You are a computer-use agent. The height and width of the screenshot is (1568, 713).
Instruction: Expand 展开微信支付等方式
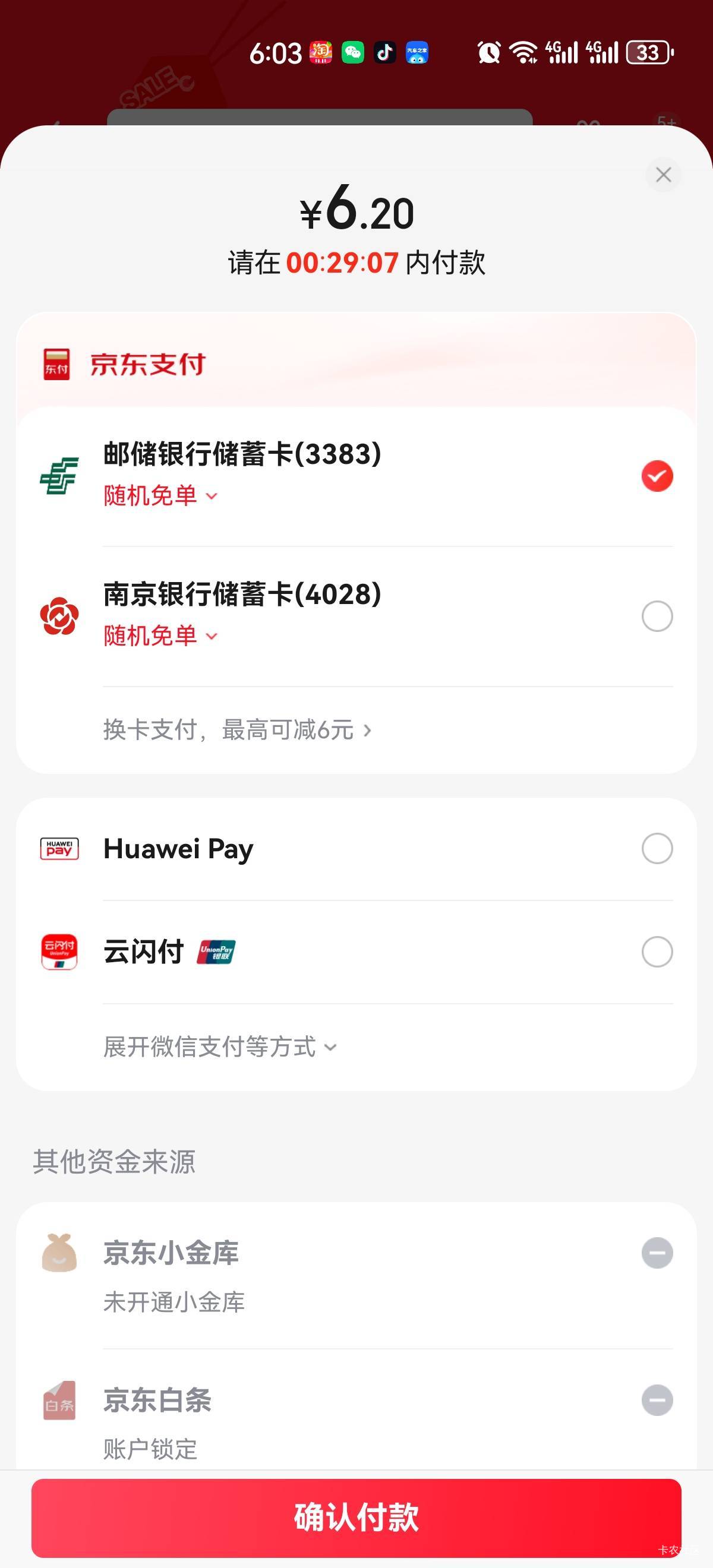pyautogui.click(x=219, y=1047)
